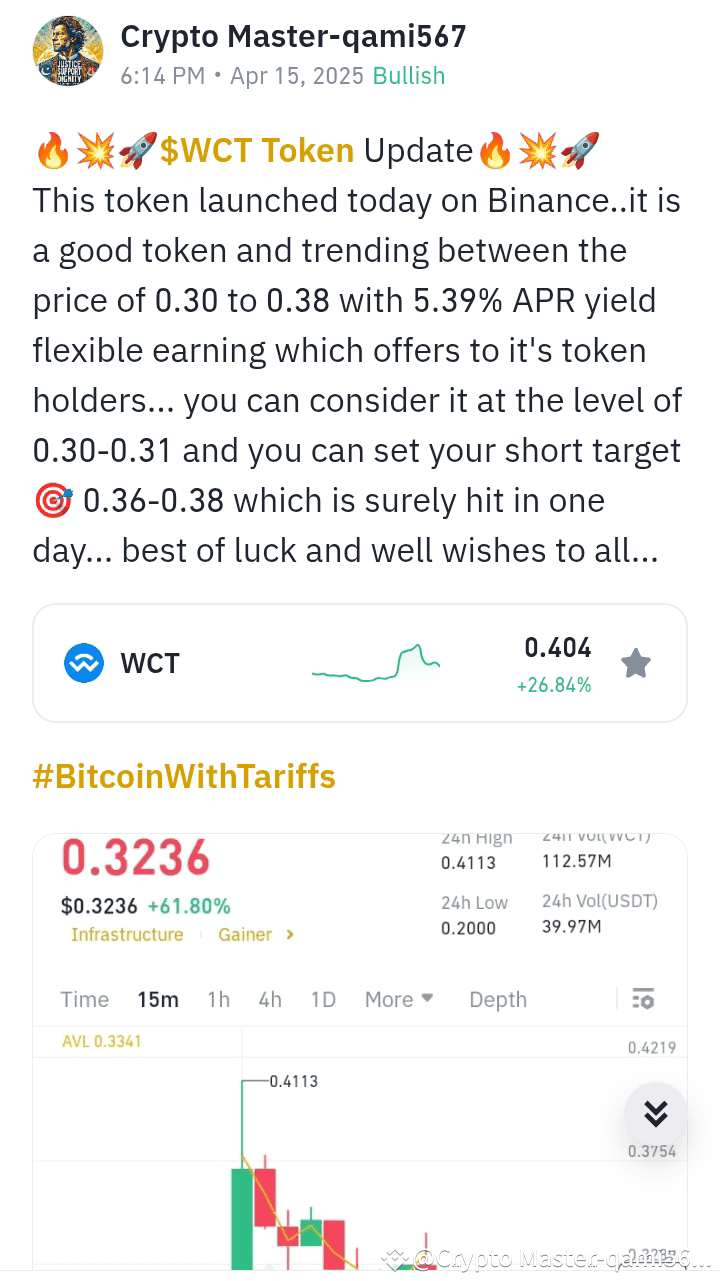Open Crypto Master-qami567's username link

(x=292, y=36)
